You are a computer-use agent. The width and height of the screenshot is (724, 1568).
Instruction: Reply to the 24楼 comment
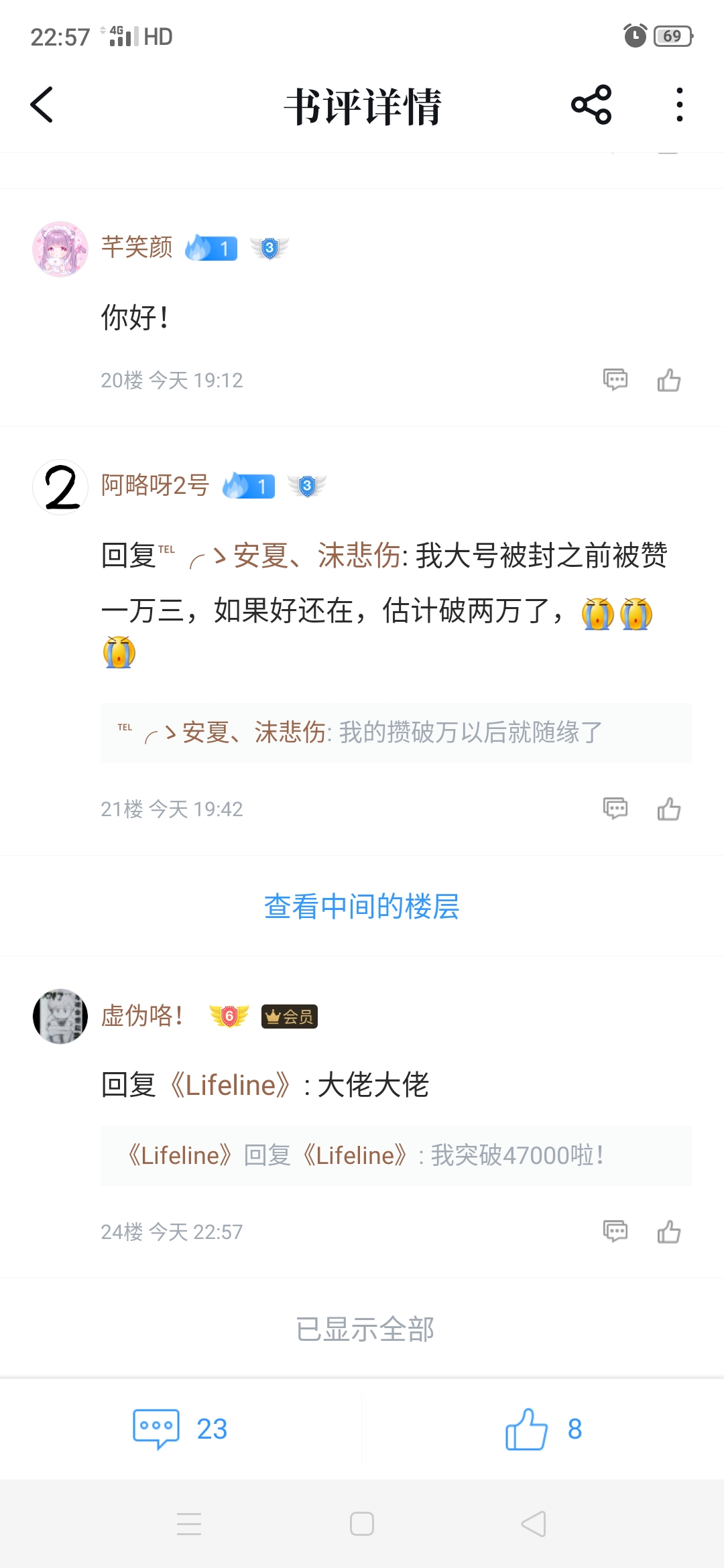[x=615, y=1232]
